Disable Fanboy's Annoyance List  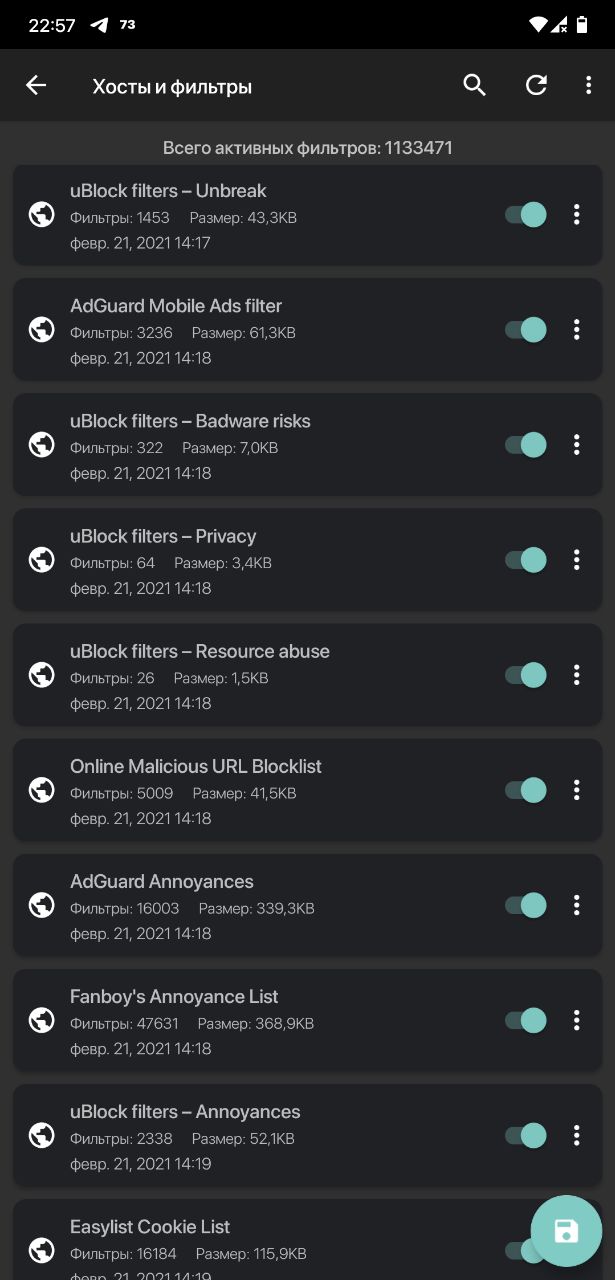[x=526, y=1020]
